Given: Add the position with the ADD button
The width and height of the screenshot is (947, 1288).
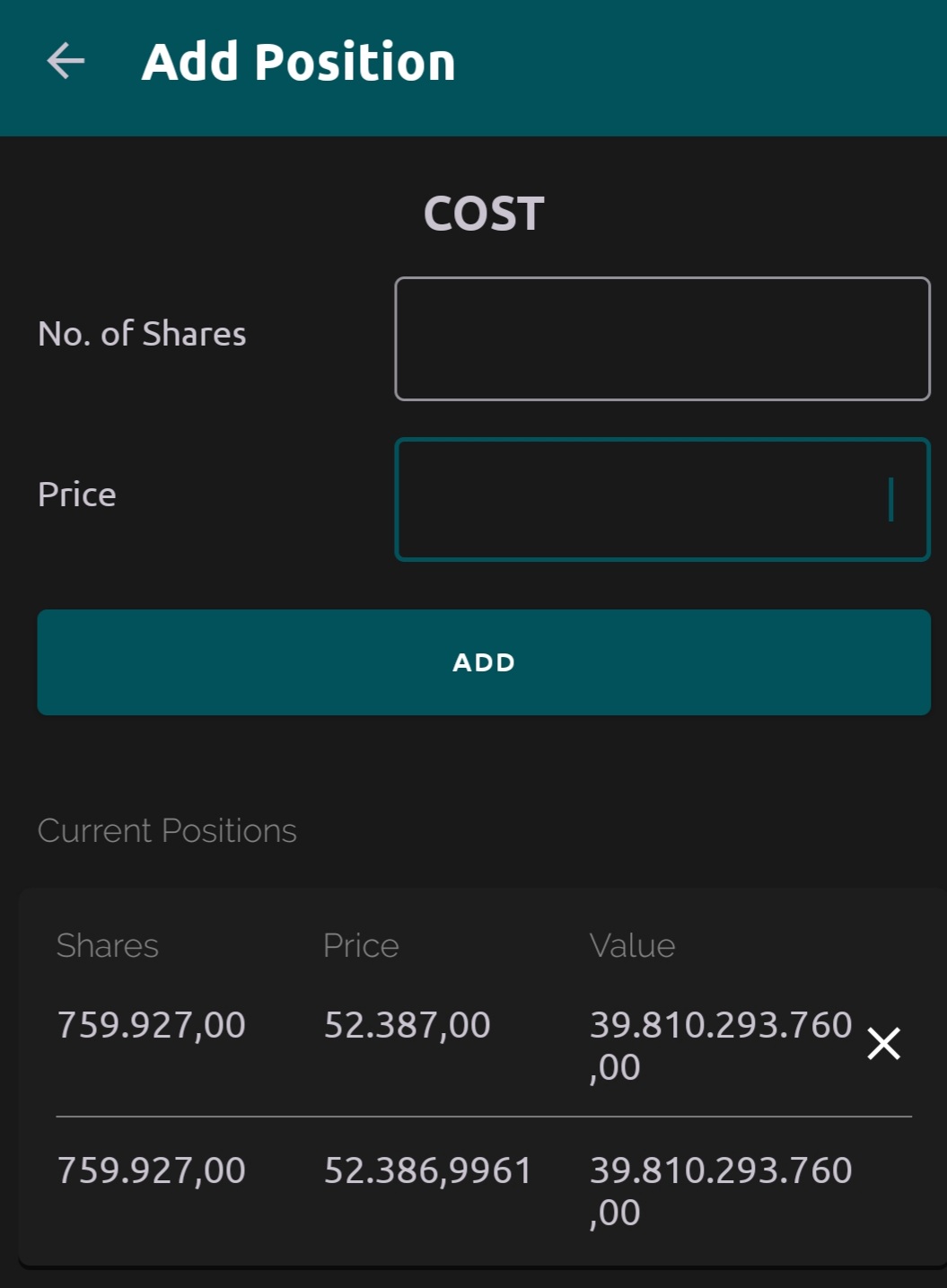Looking at the screenshot, I should point(483,662).
